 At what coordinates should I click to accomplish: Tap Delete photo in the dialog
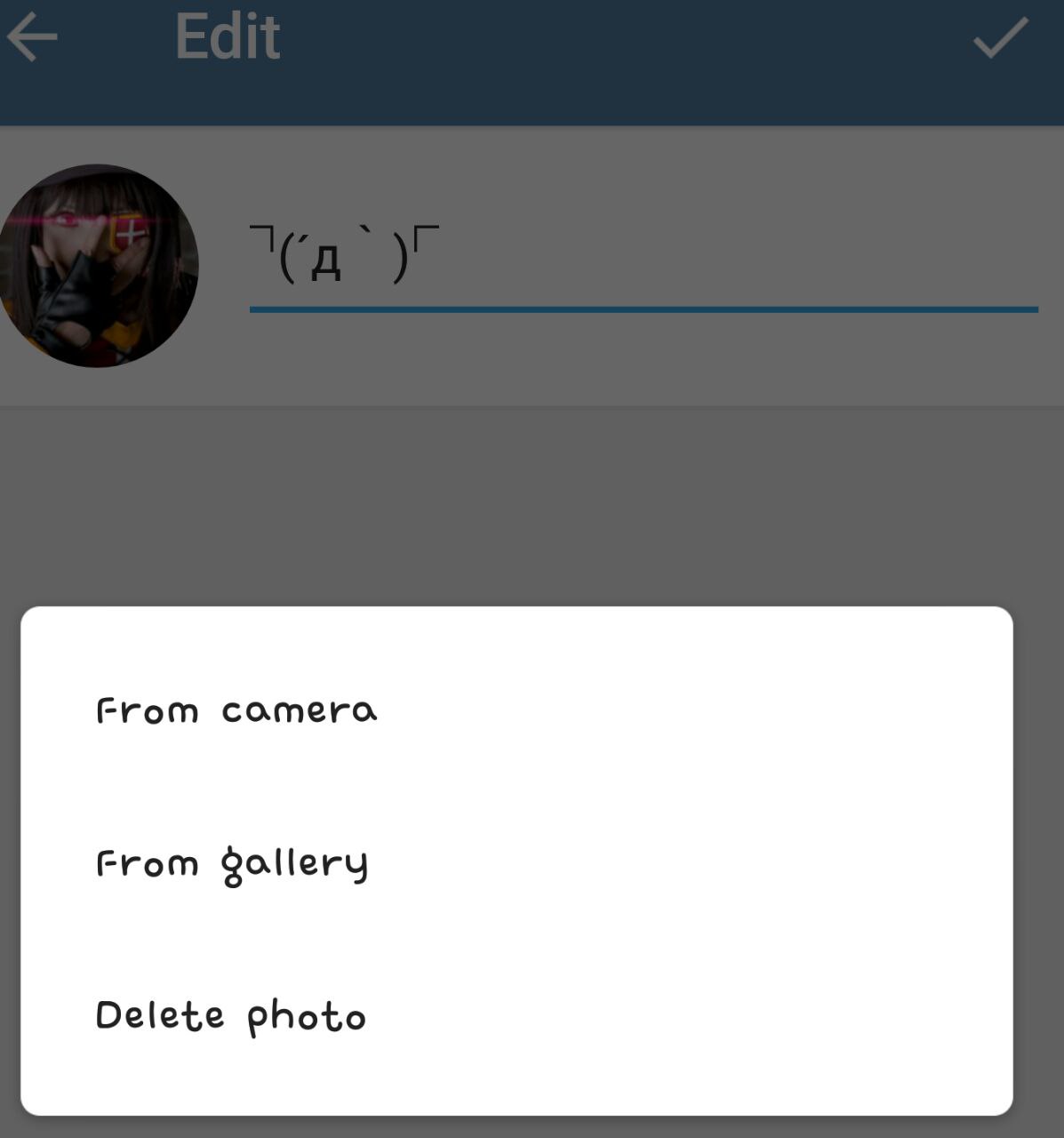[x=231, y=1016]
